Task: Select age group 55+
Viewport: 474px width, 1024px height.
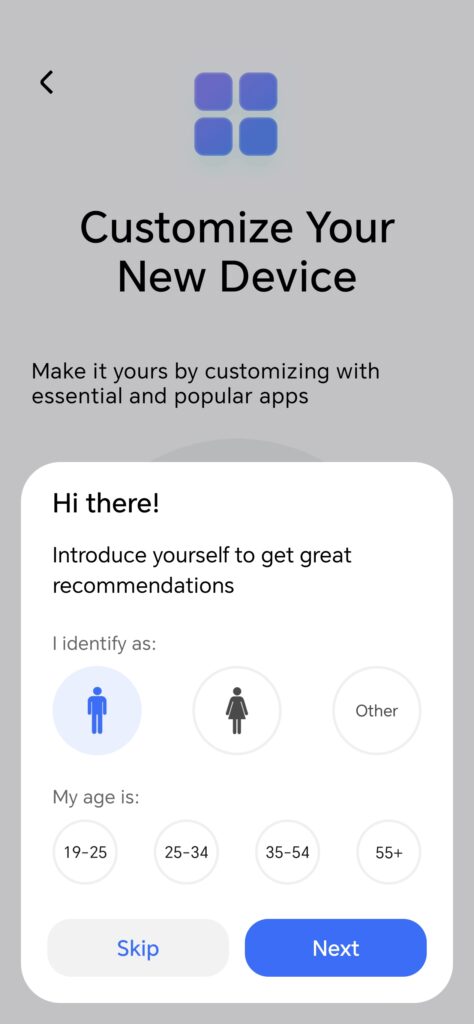Action: click(389, 852)
